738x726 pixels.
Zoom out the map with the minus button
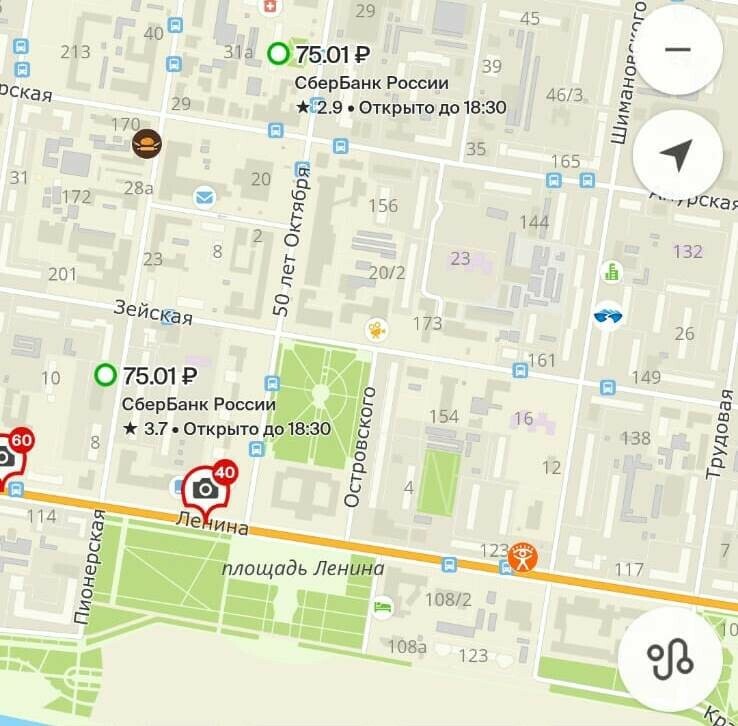677,50
